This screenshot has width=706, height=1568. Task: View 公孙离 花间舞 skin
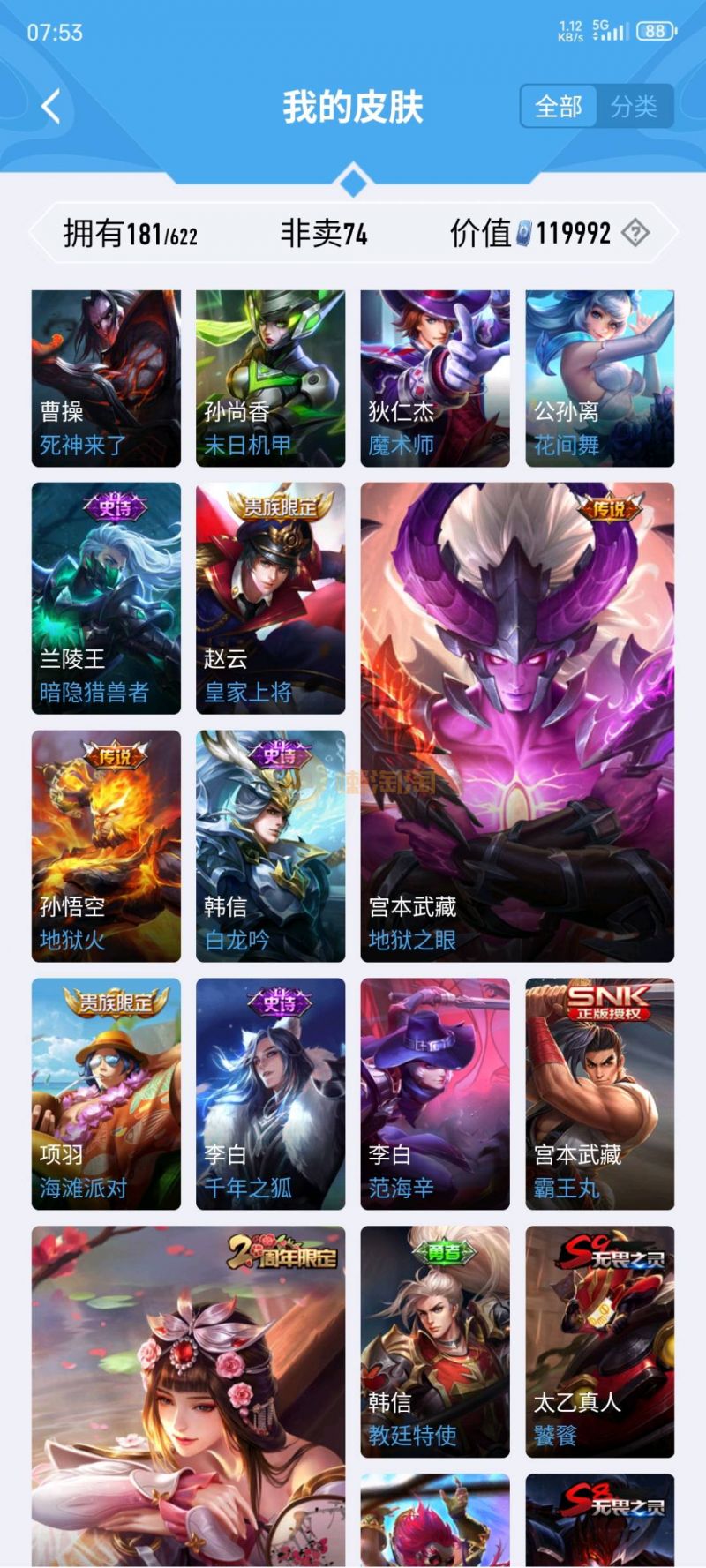(599, 378)
